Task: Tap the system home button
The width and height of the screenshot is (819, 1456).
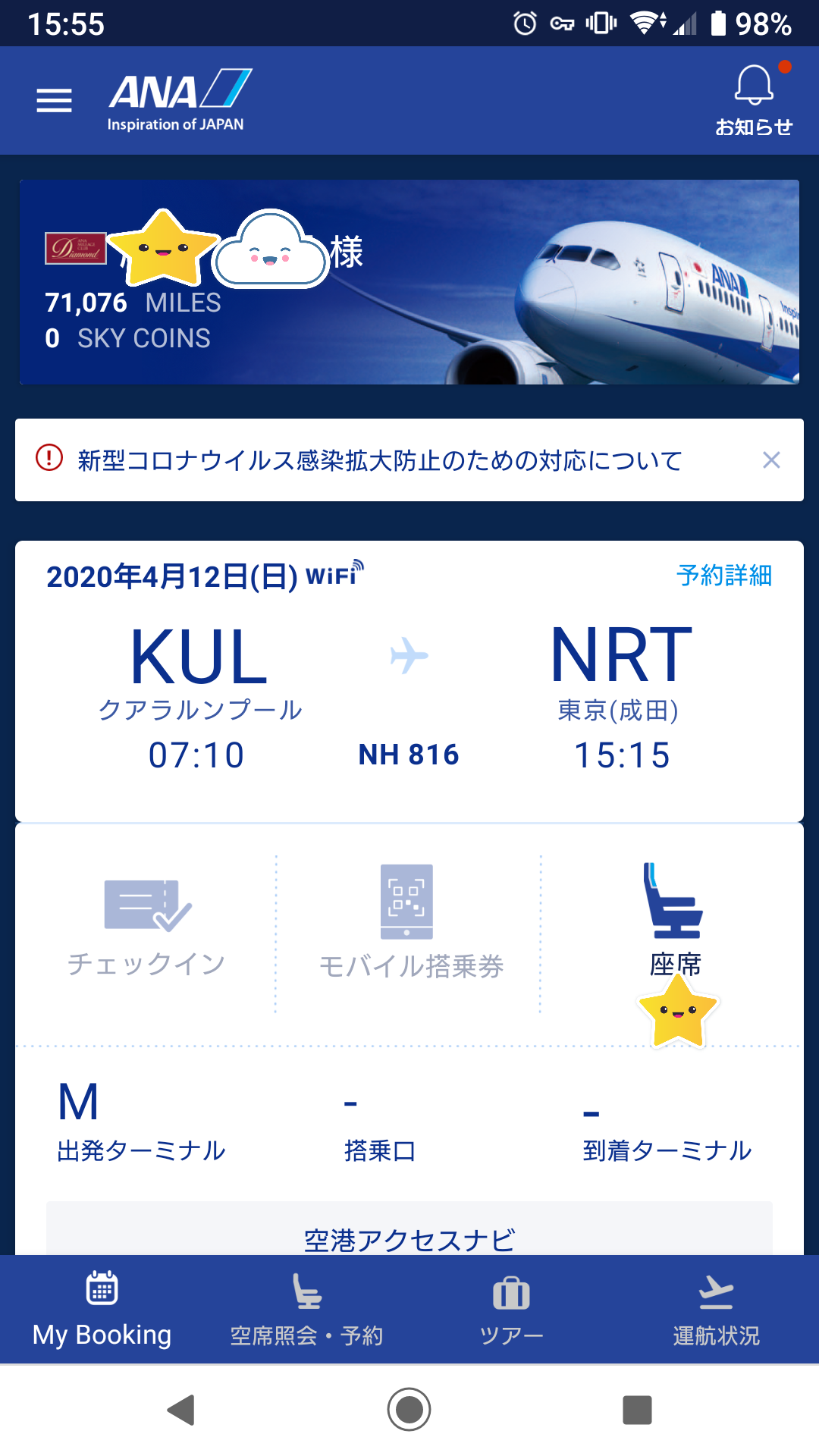Action: pyautogui.click(x=409, y=1410)
